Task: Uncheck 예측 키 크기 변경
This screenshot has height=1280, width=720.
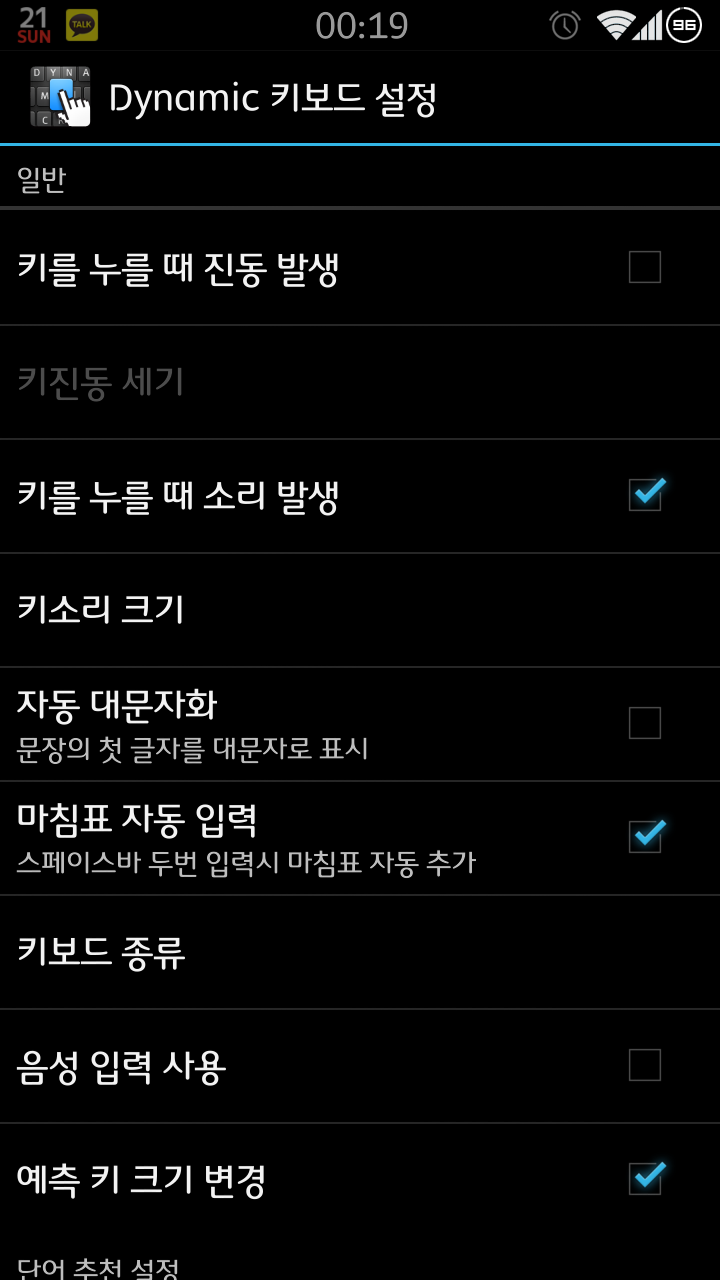Action: tap(644, 1179)
